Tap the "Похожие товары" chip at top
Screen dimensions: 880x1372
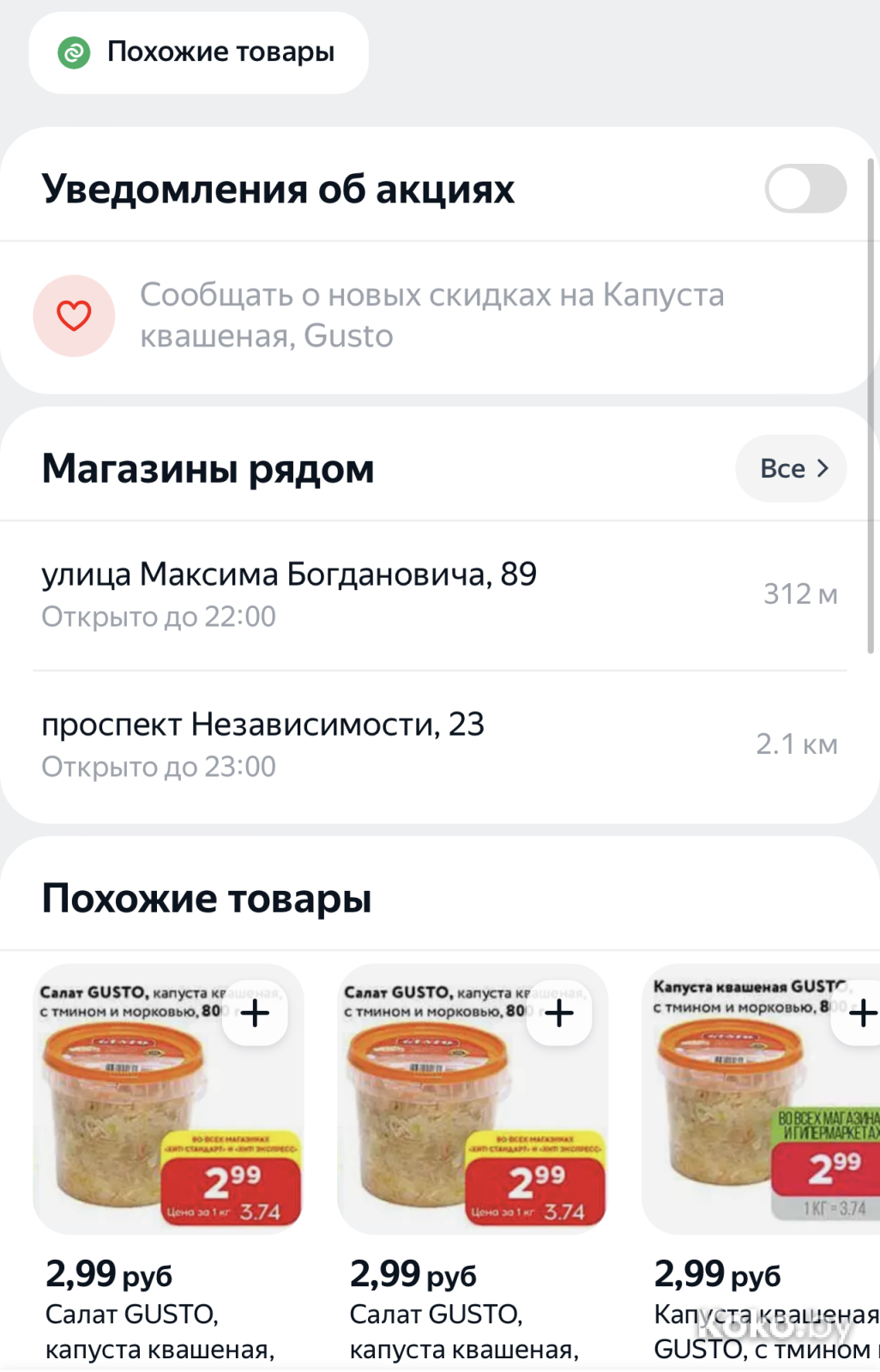[x=198, y=52]
